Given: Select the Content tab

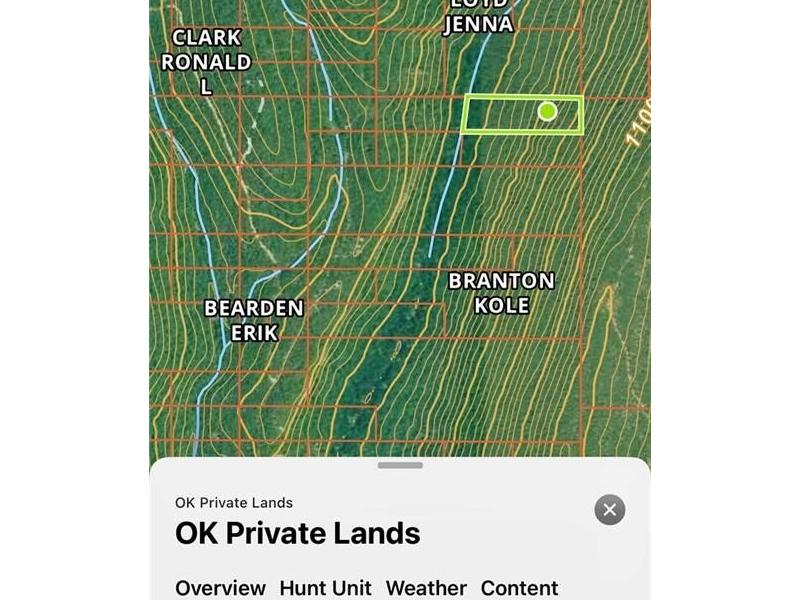Looking at the screenshot, I should 519,588.
